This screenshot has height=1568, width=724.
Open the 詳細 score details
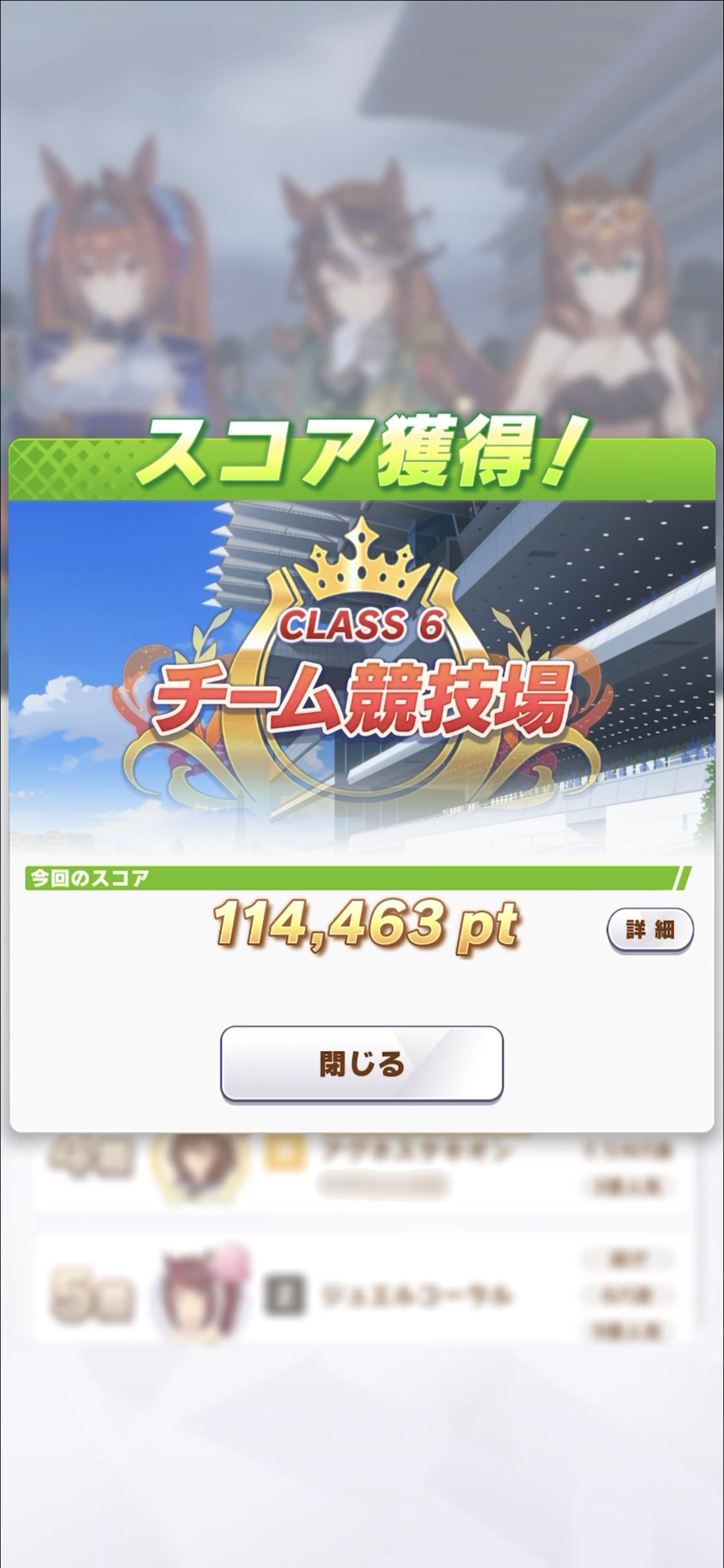click(650, 930)
